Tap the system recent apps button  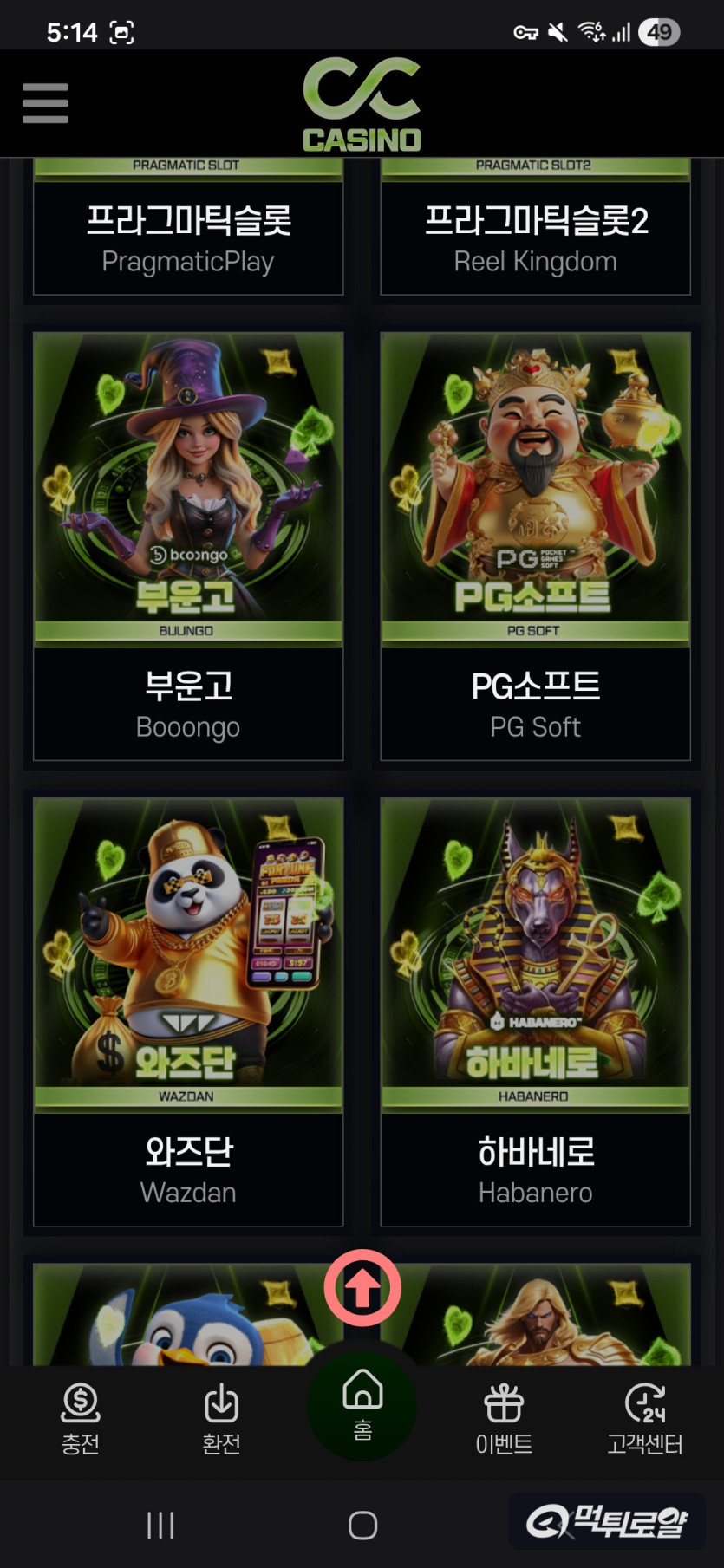click(160, 1526)
